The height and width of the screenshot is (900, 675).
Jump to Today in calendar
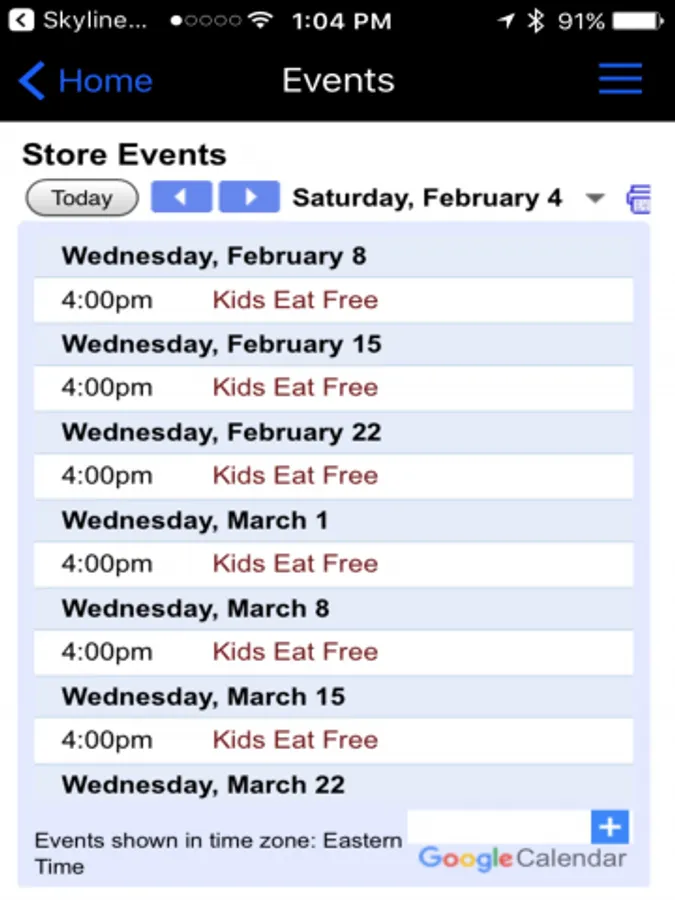click(82, 198)
